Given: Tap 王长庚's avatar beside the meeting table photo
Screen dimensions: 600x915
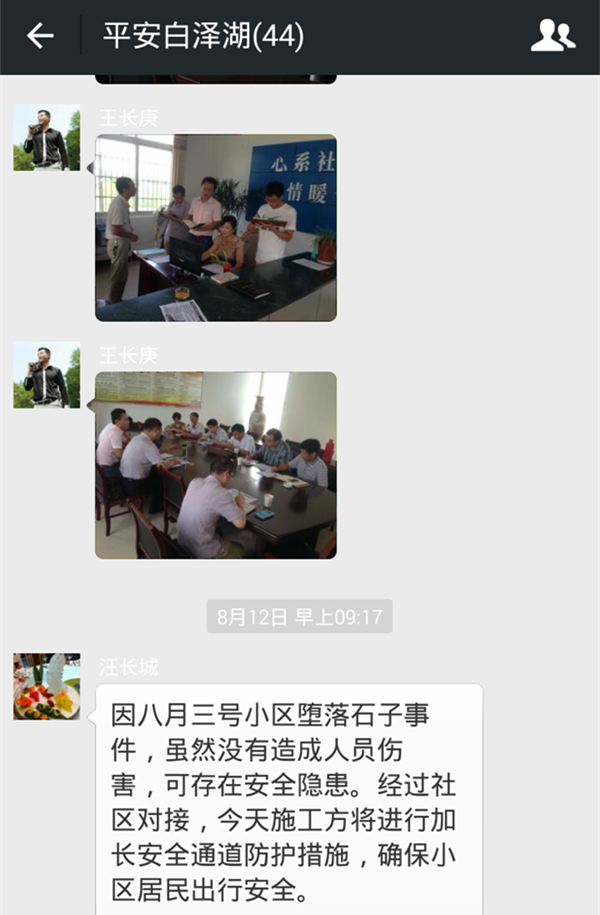Looking at the screenshot, I should (47, 375).
